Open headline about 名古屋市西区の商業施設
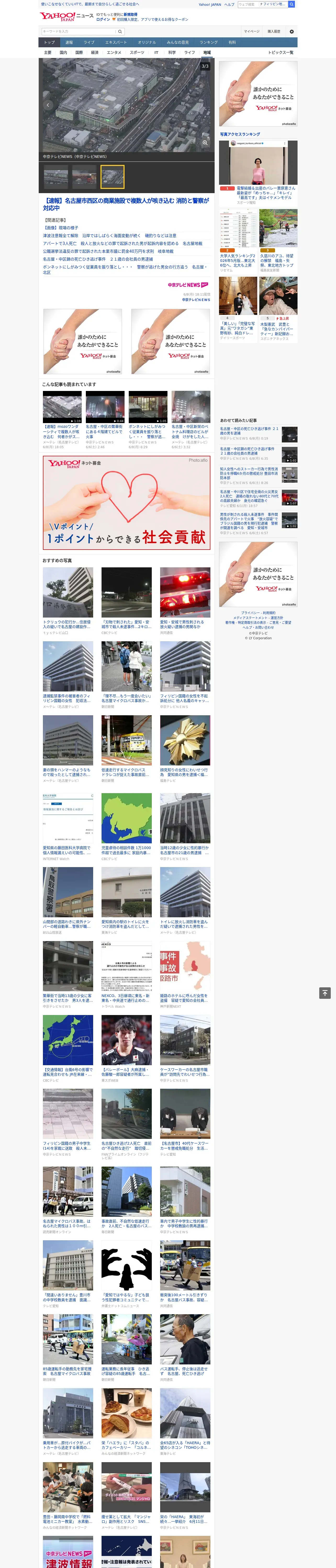The width and height of the screenshot is (336, 1568). click(x=126, y=204)
